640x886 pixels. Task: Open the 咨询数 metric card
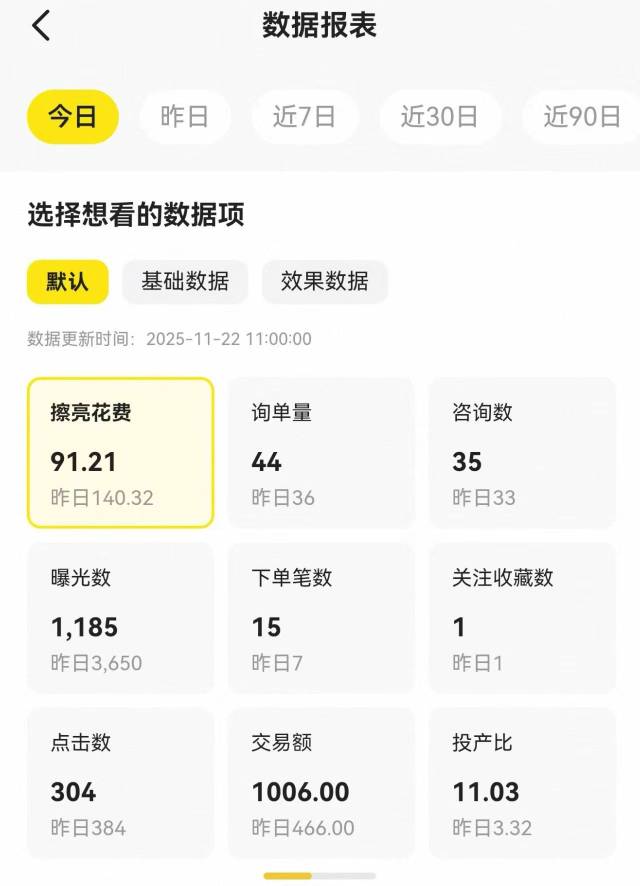pos(522,453)
